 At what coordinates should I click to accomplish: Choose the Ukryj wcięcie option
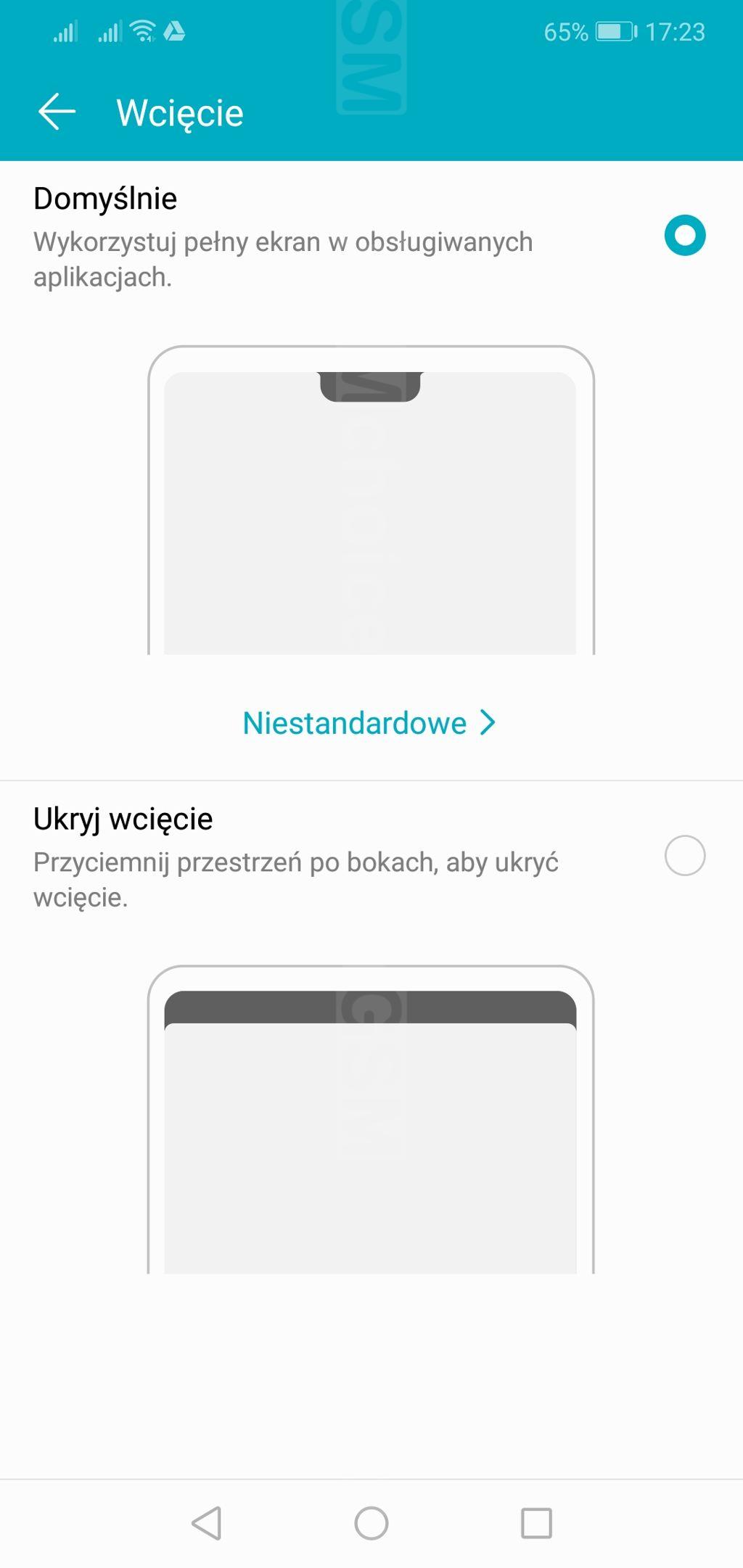point(684,856)
